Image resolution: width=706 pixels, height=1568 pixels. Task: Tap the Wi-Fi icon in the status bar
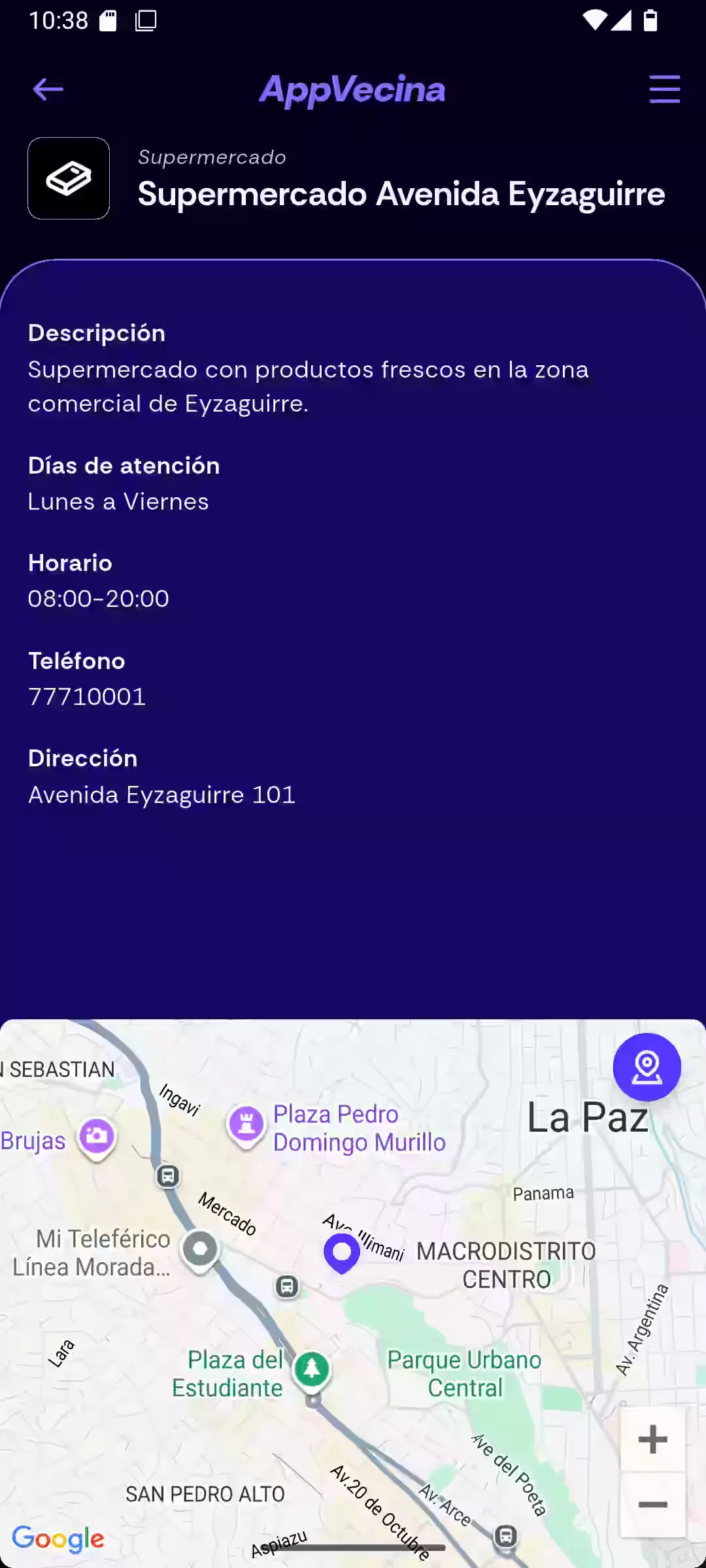click(594, 21)
